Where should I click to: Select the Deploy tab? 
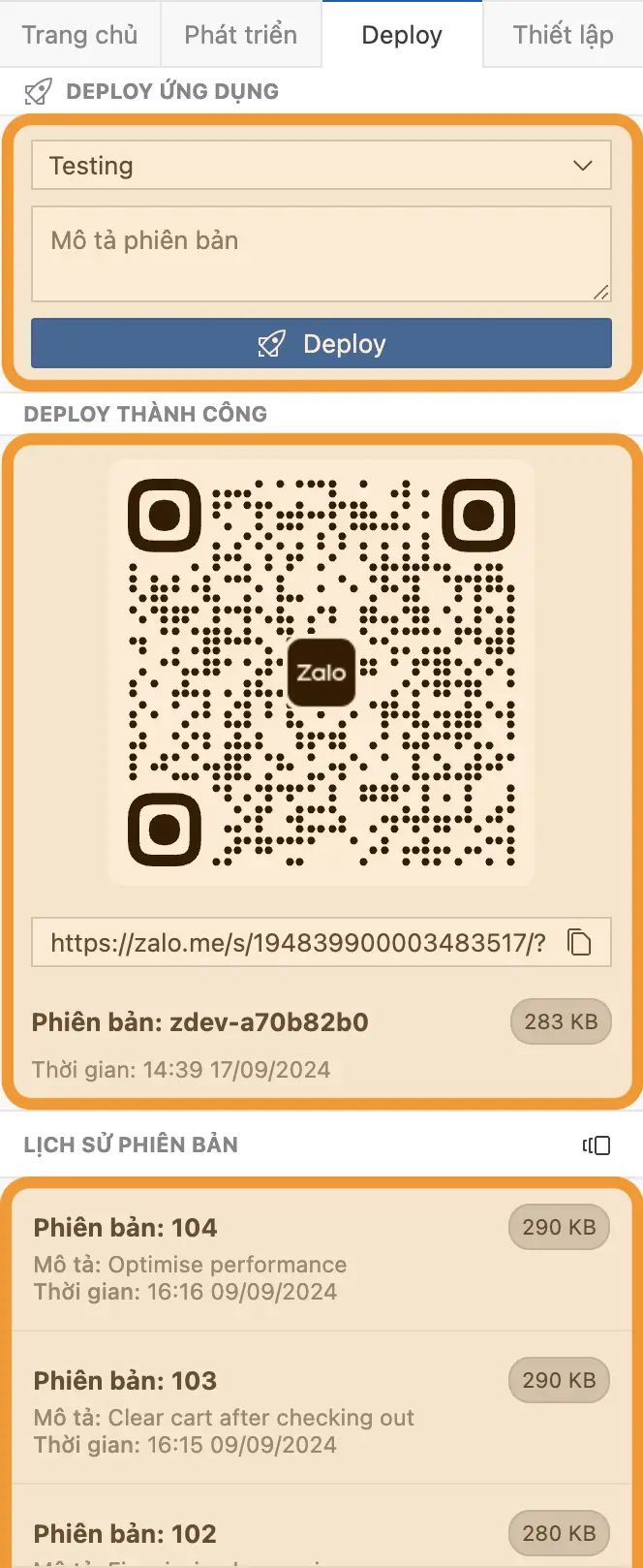pos(401,35)
